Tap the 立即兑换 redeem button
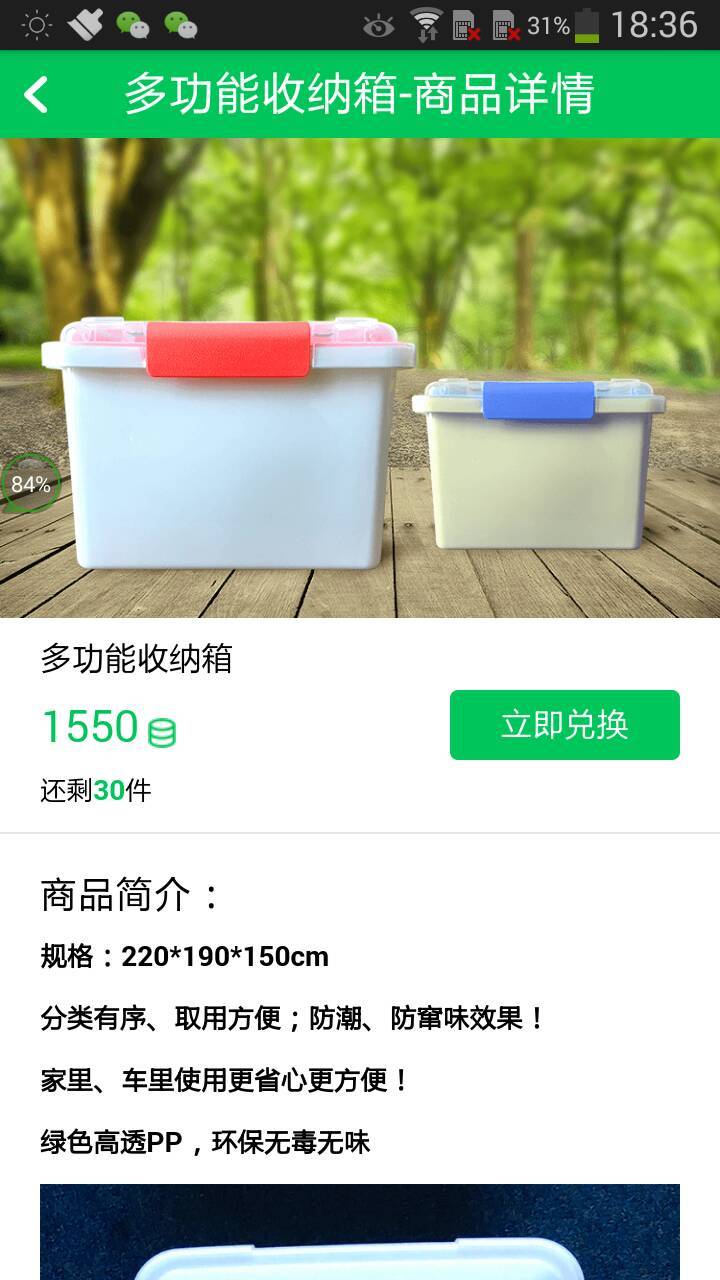Image resolution: width=720 pixels, height=1280 pixels. coord(564,725)
